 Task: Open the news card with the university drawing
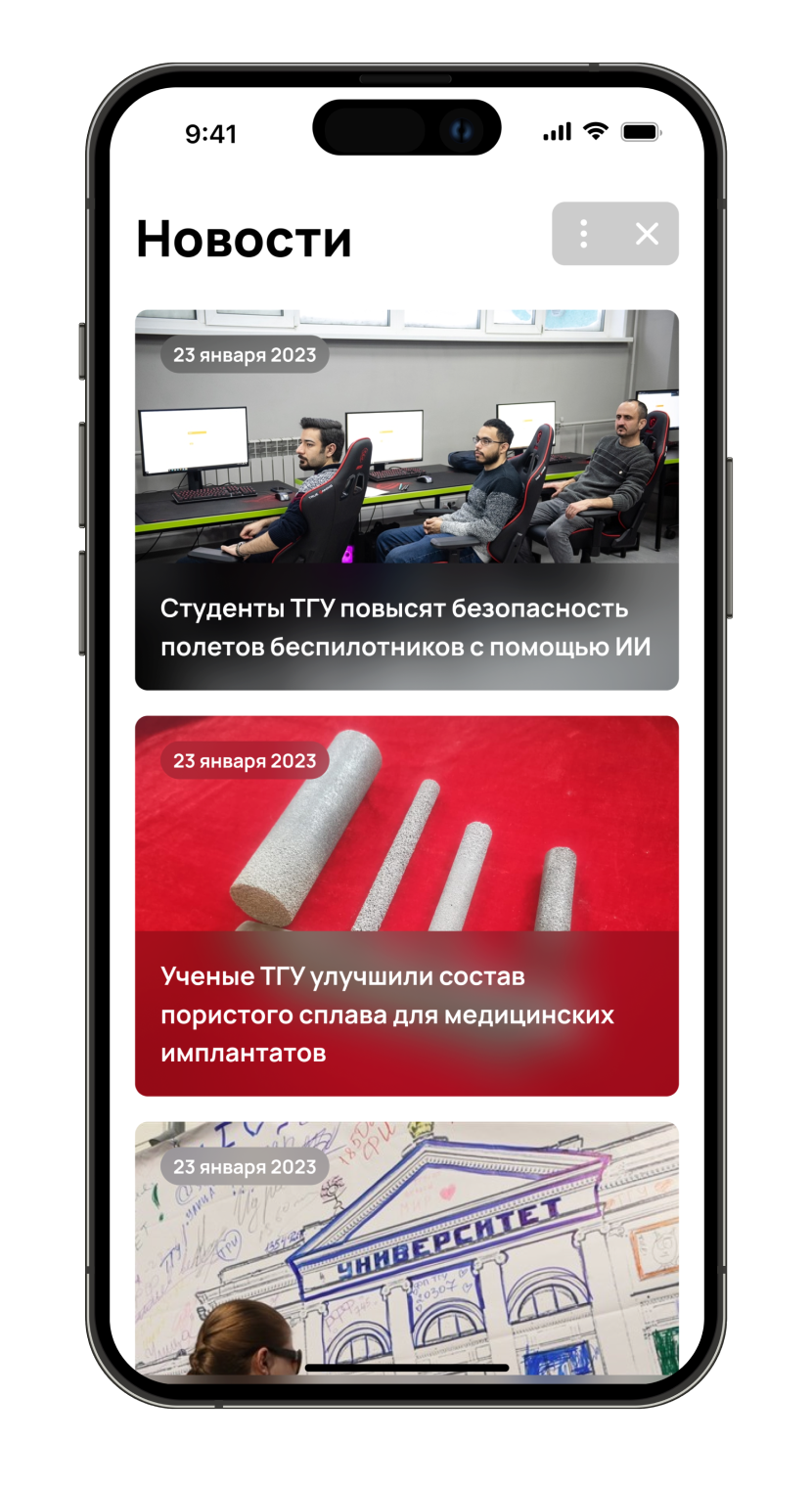click(406, 1247)
